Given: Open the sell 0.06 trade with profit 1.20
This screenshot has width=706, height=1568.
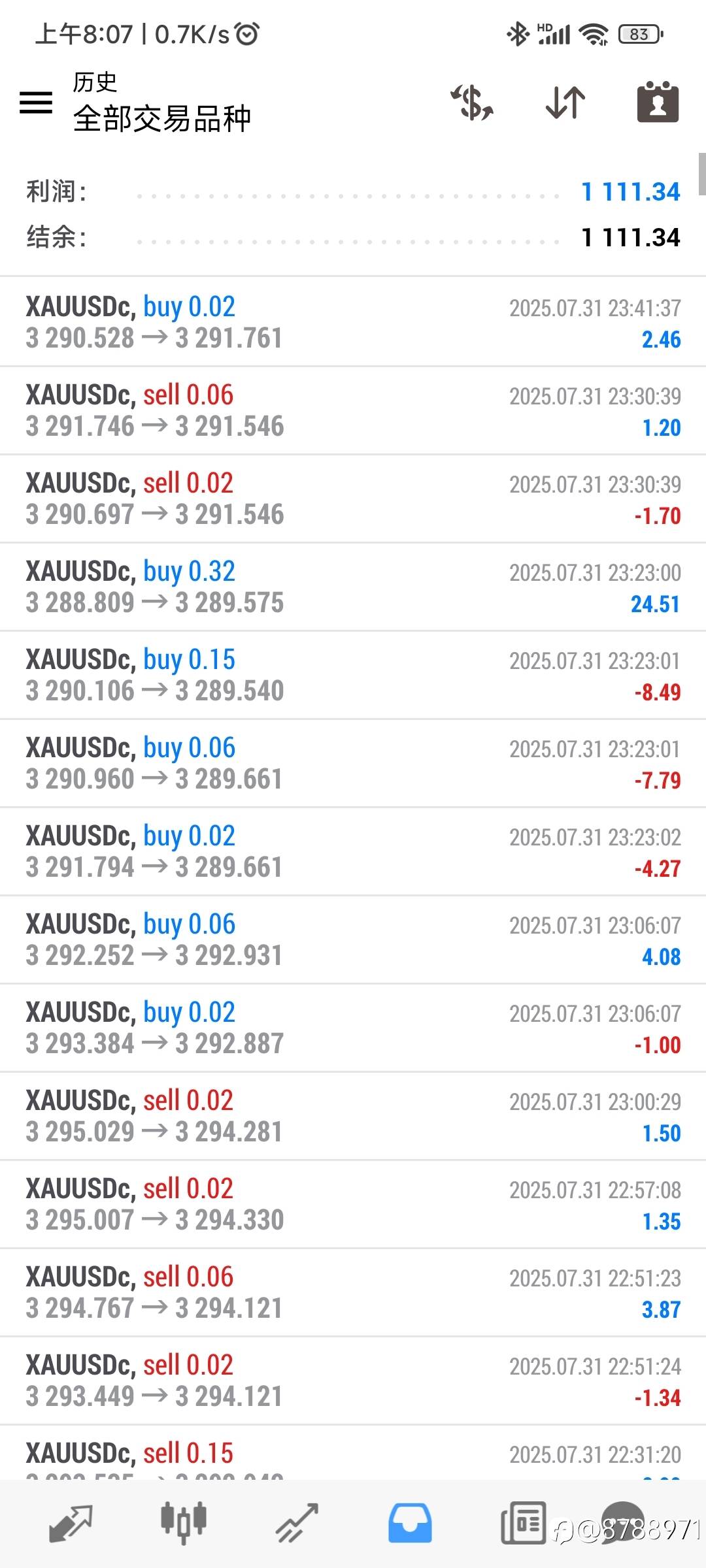Looking at the screenshot, I should [x=353, y=410].
